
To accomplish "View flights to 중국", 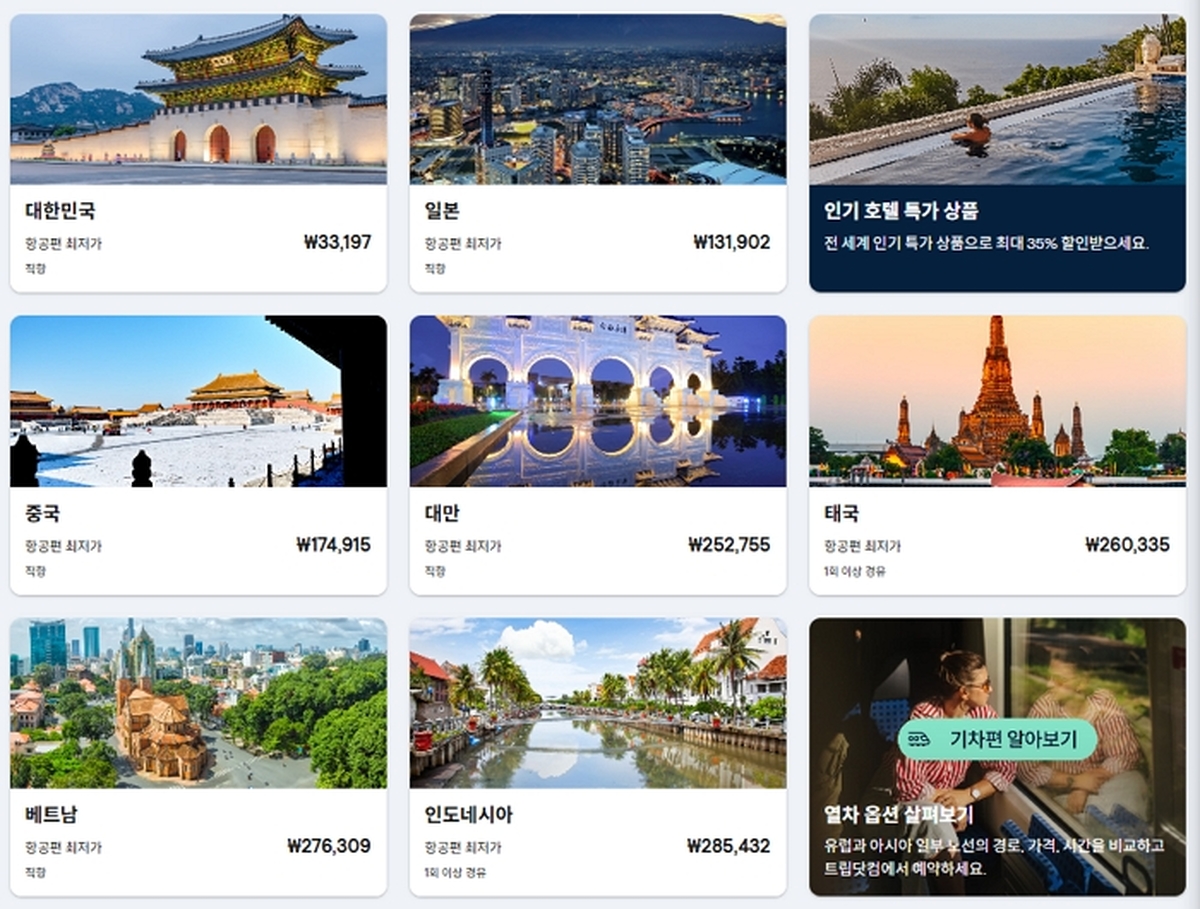I will (x=198, y=455).
